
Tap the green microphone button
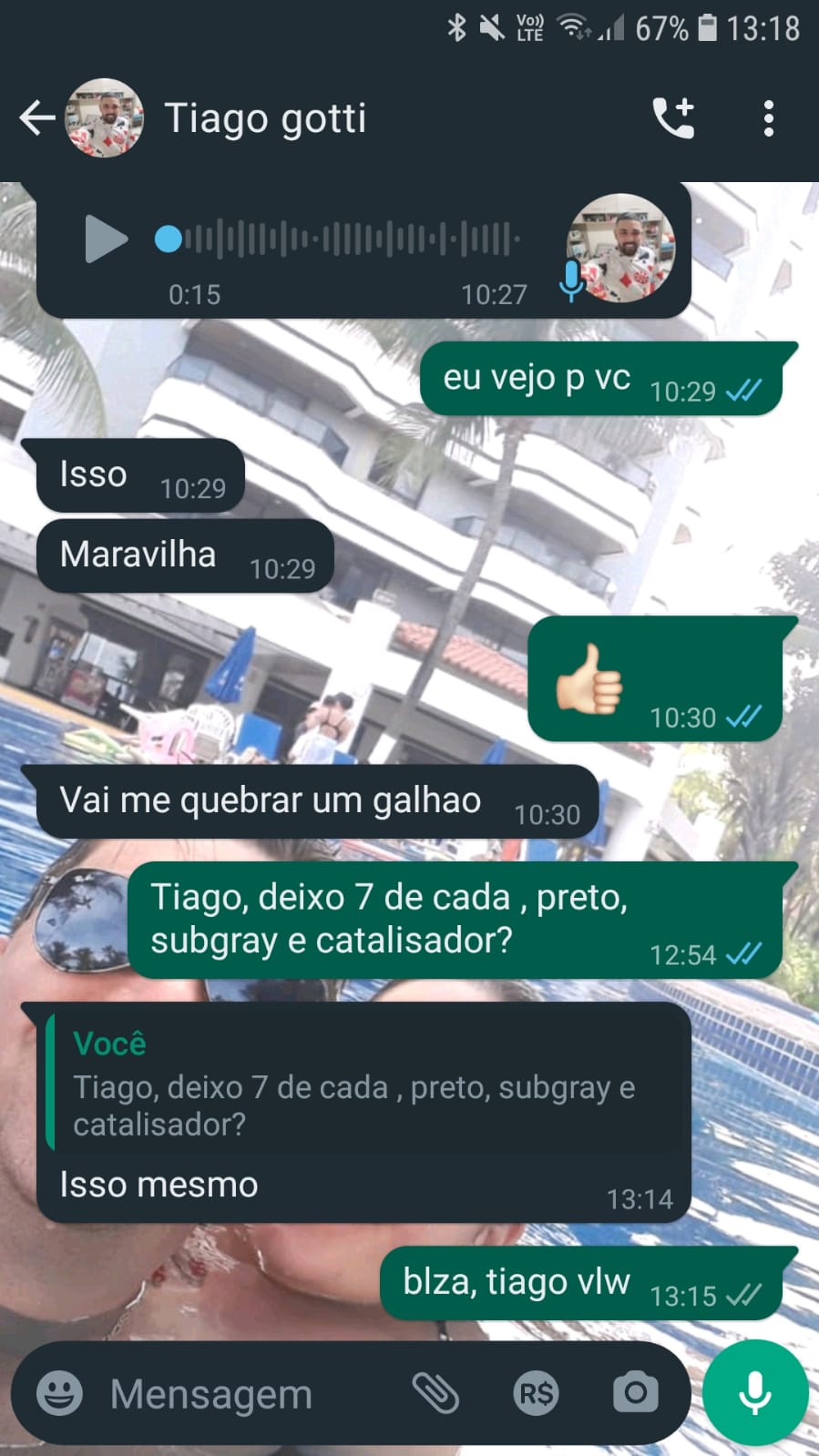[x=754, y=1393]
